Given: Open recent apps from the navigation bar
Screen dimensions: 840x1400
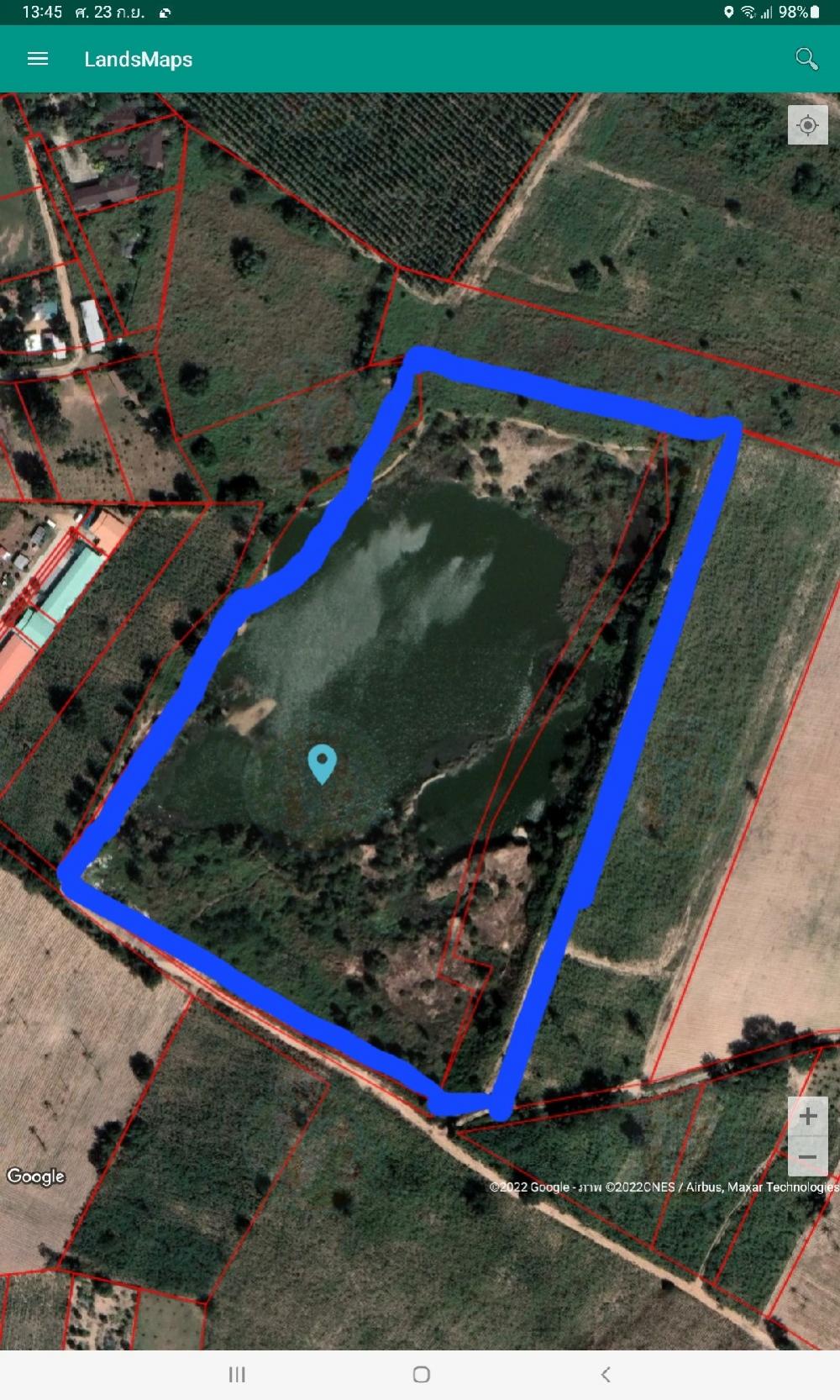Looking at the screenshot, I should click(x=237, y=1375).
